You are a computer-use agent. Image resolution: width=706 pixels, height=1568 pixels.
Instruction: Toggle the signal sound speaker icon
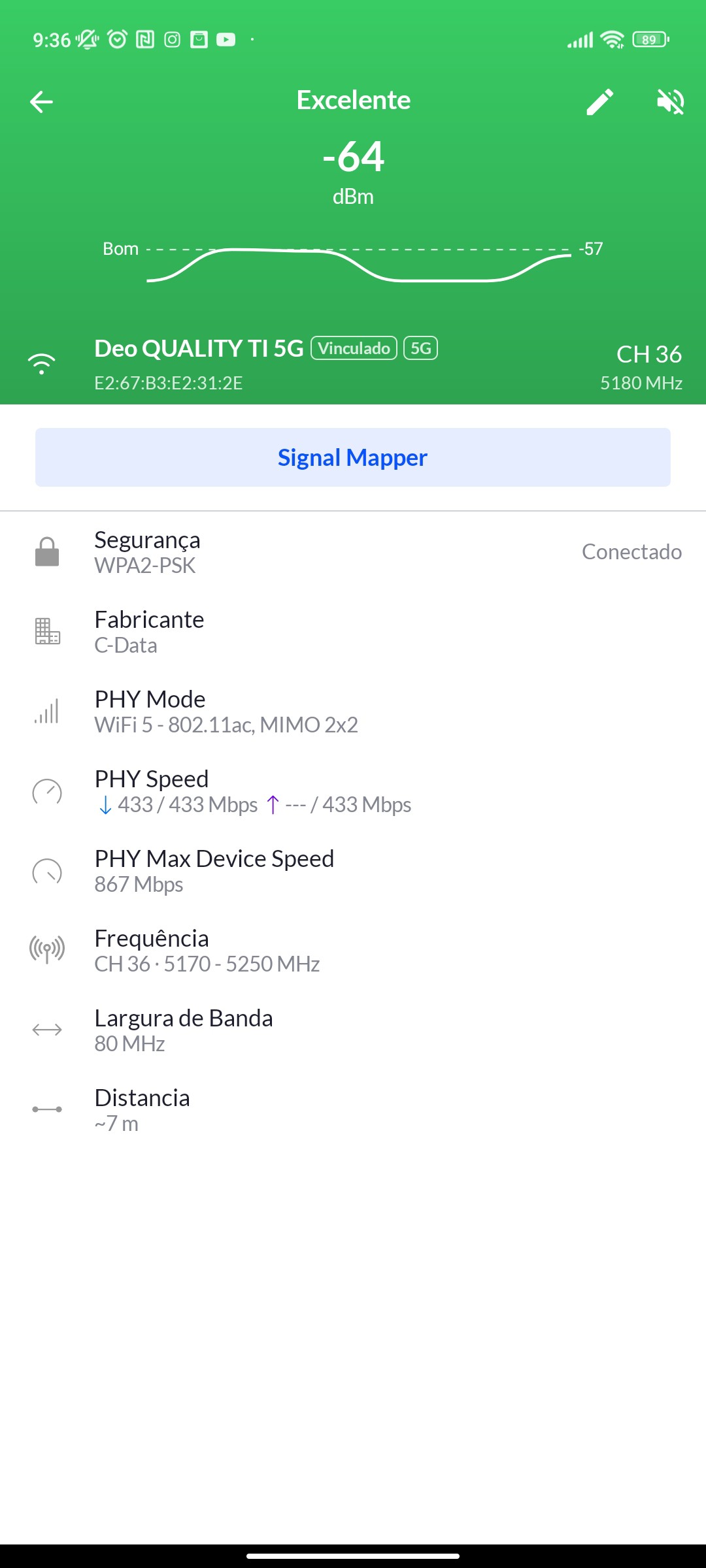[670, 102]
